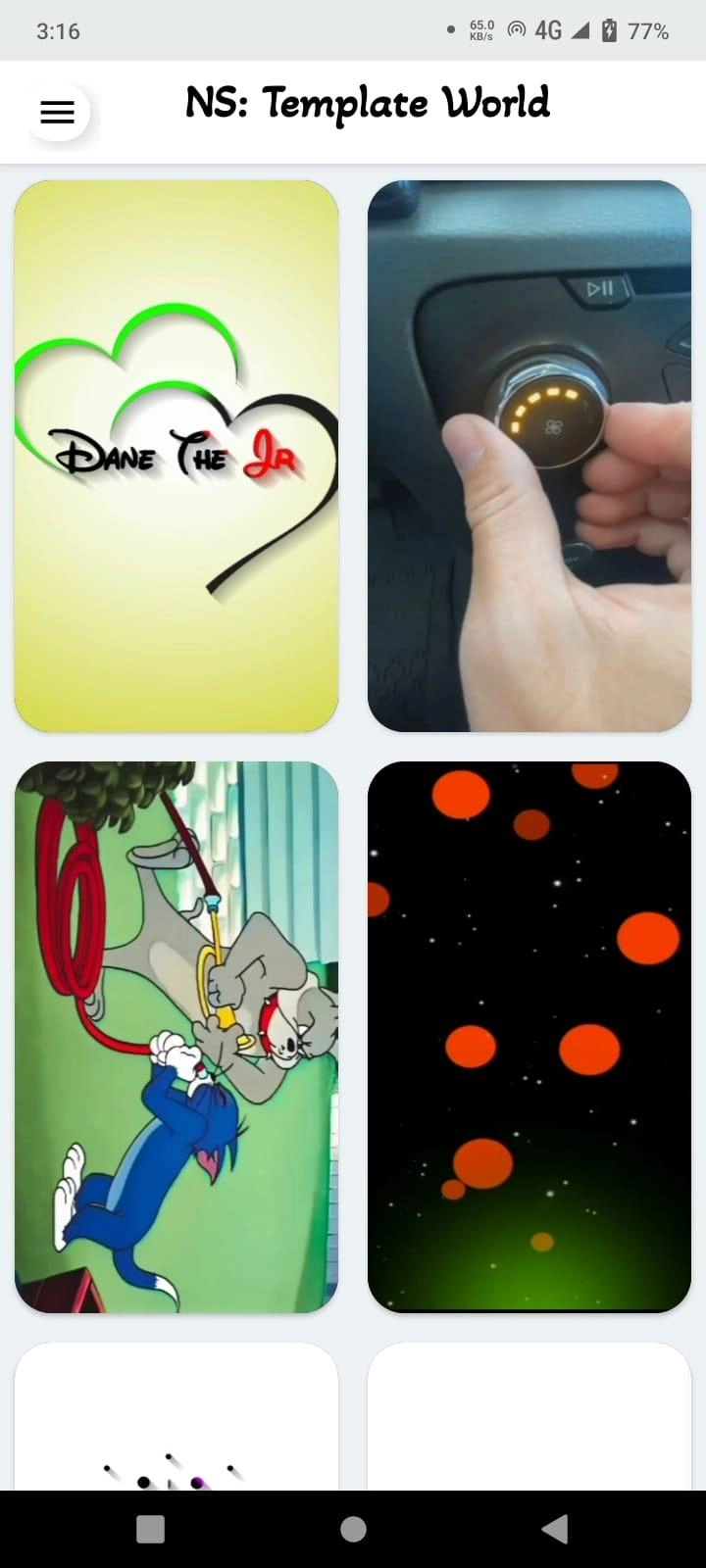Screen dimensions: 706x1568
Task: Open the orange bubbles black background template
Action: (529, 1037)
